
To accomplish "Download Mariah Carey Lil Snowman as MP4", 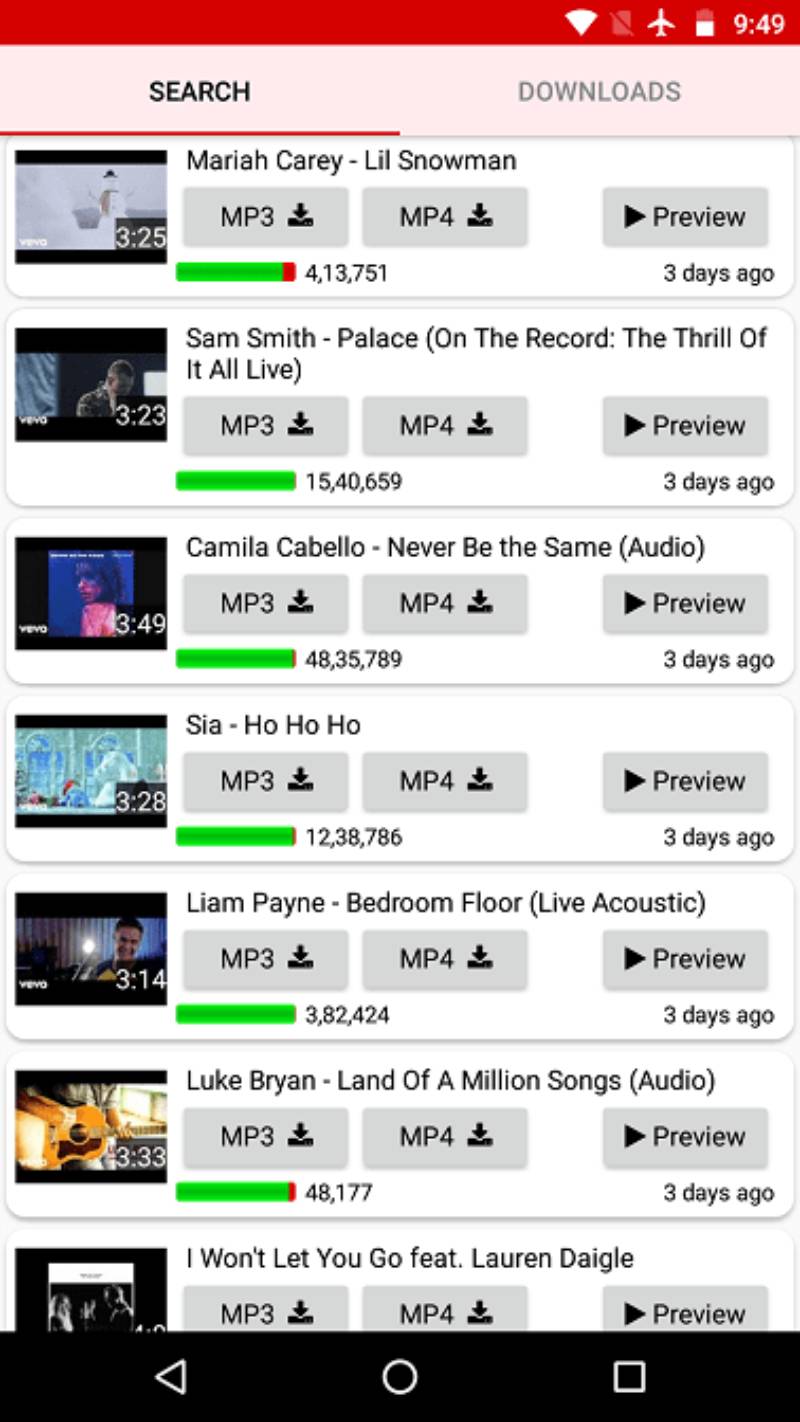I will point(445,216).
